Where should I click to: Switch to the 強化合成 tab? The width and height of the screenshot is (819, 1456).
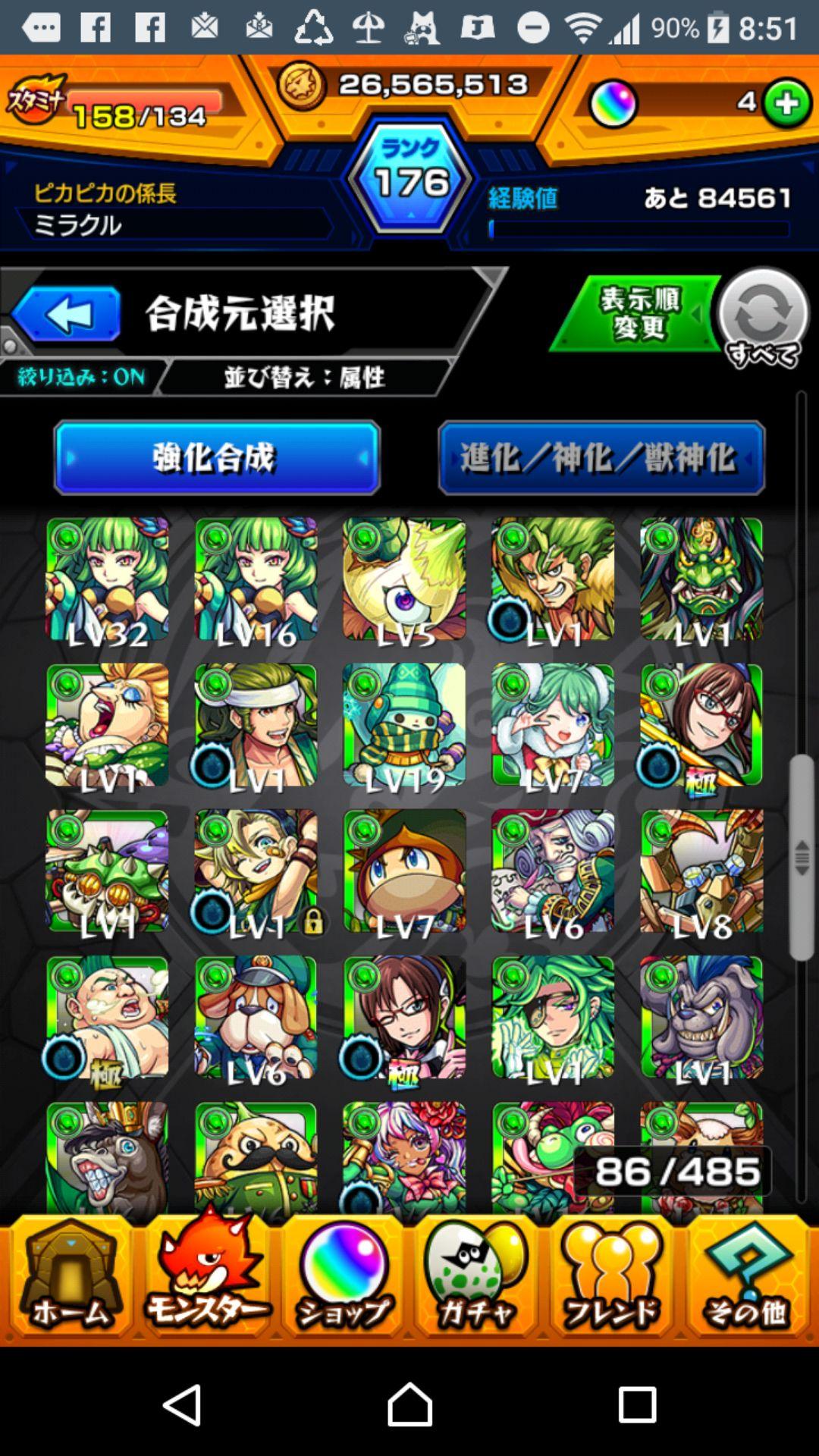217,459
